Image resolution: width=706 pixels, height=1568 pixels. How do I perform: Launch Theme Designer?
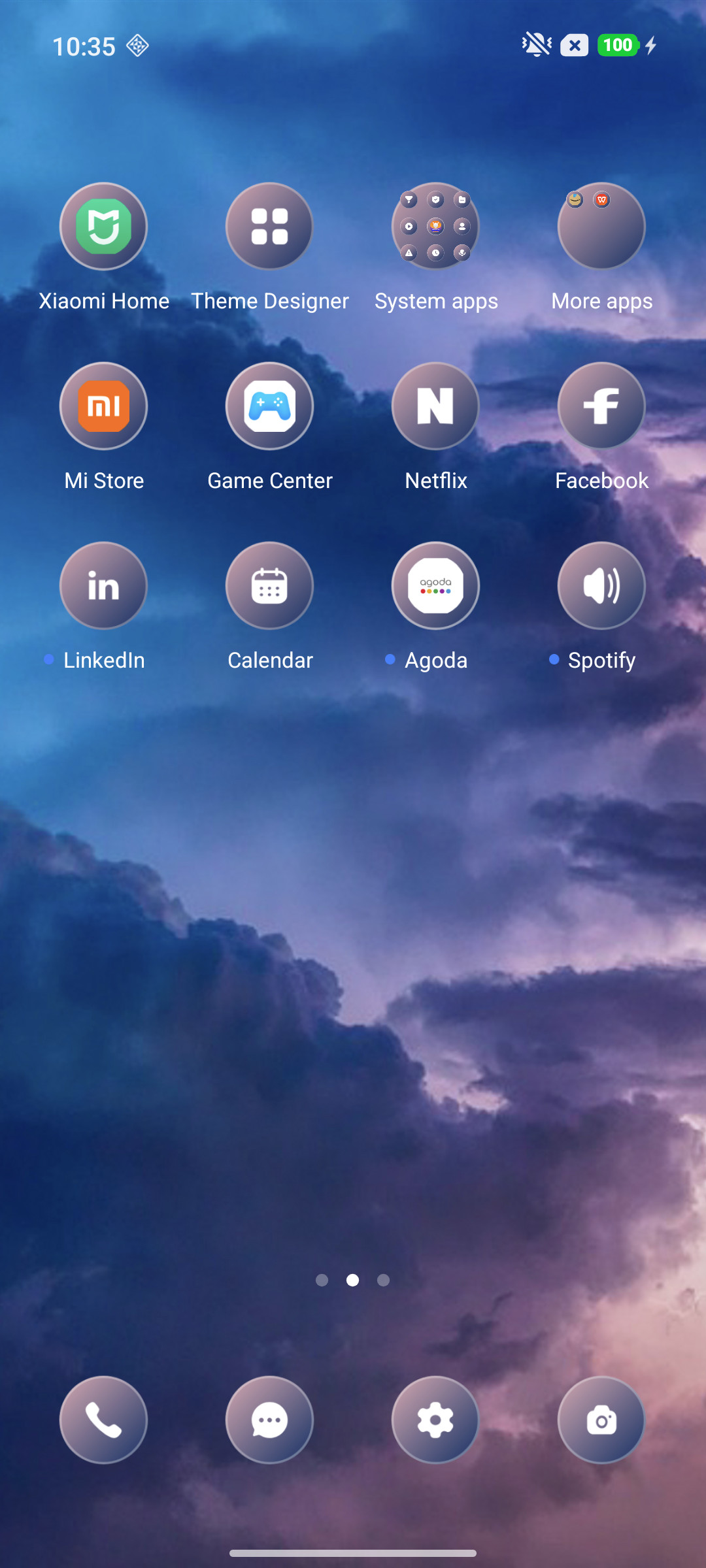[269, 226]
